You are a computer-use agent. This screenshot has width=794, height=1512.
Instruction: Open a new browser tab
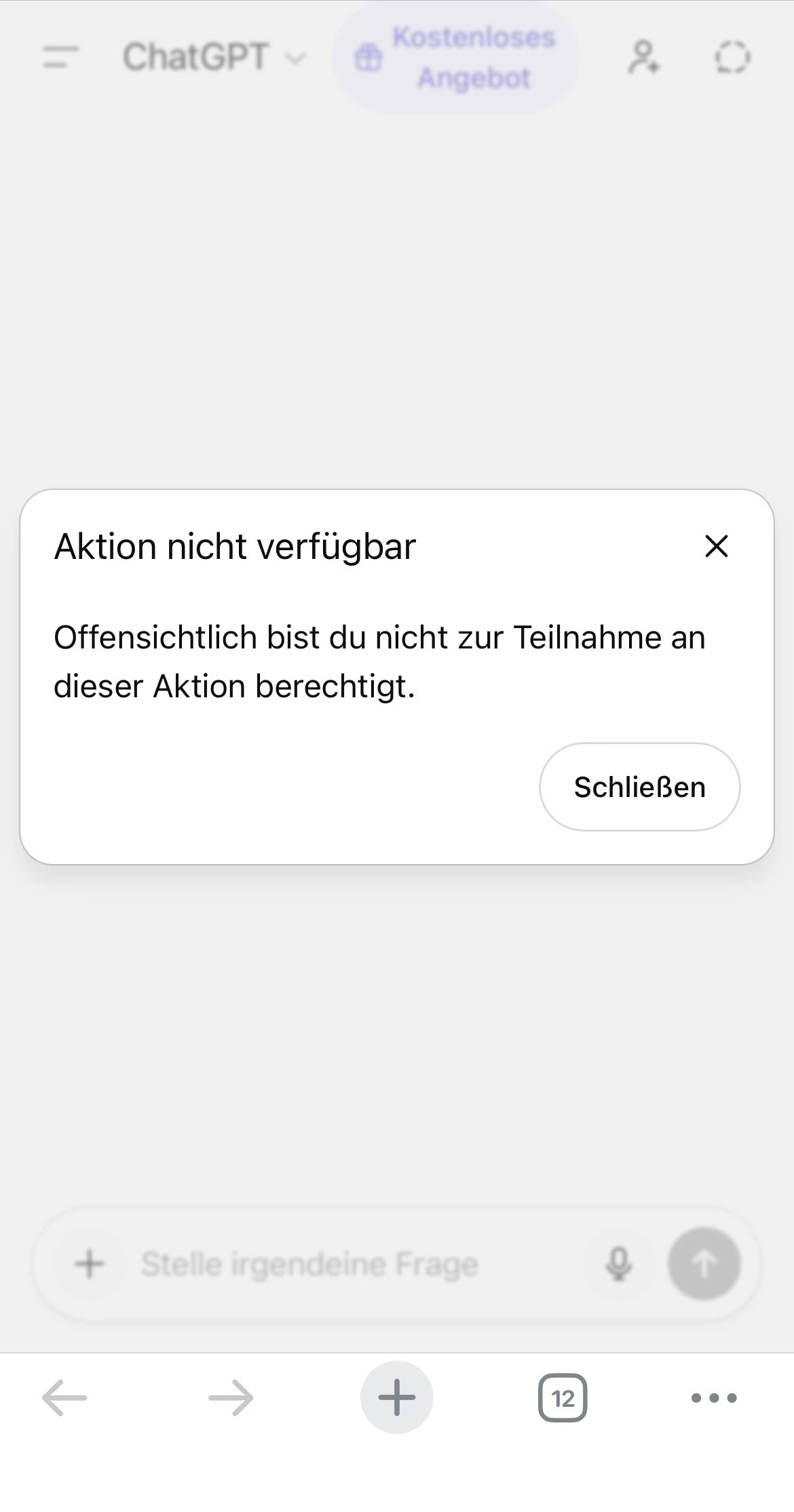(x=397, y=1397)
